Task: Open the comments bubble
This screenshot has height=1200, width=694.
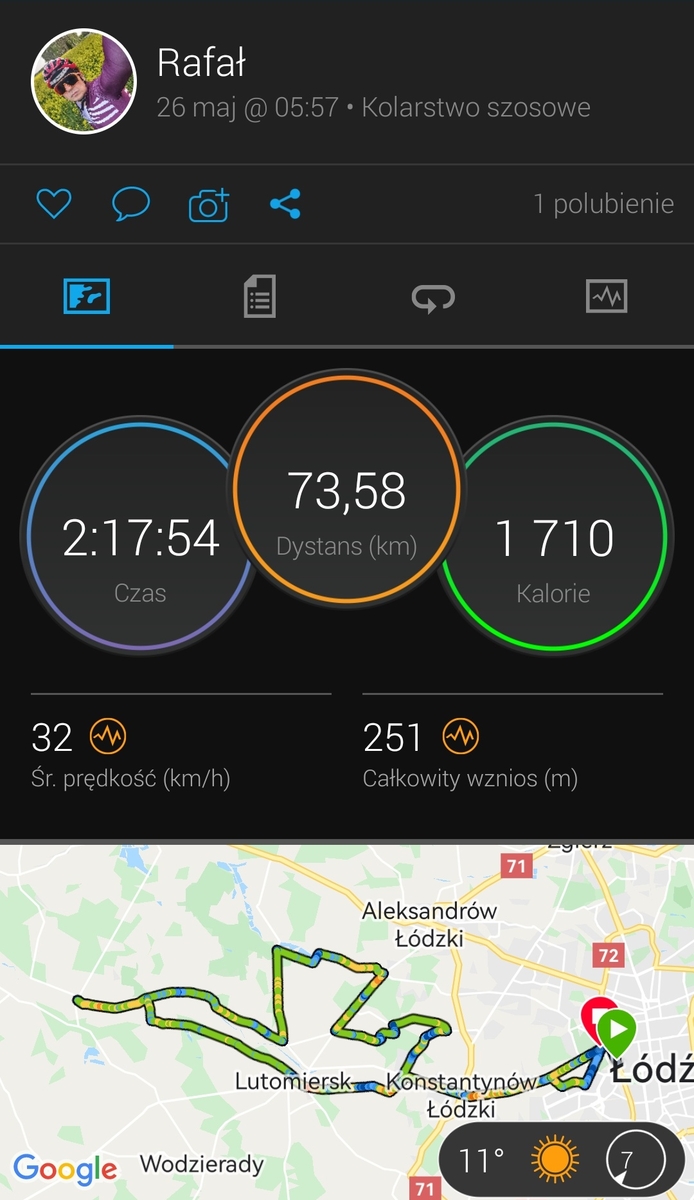Action: 131,205
